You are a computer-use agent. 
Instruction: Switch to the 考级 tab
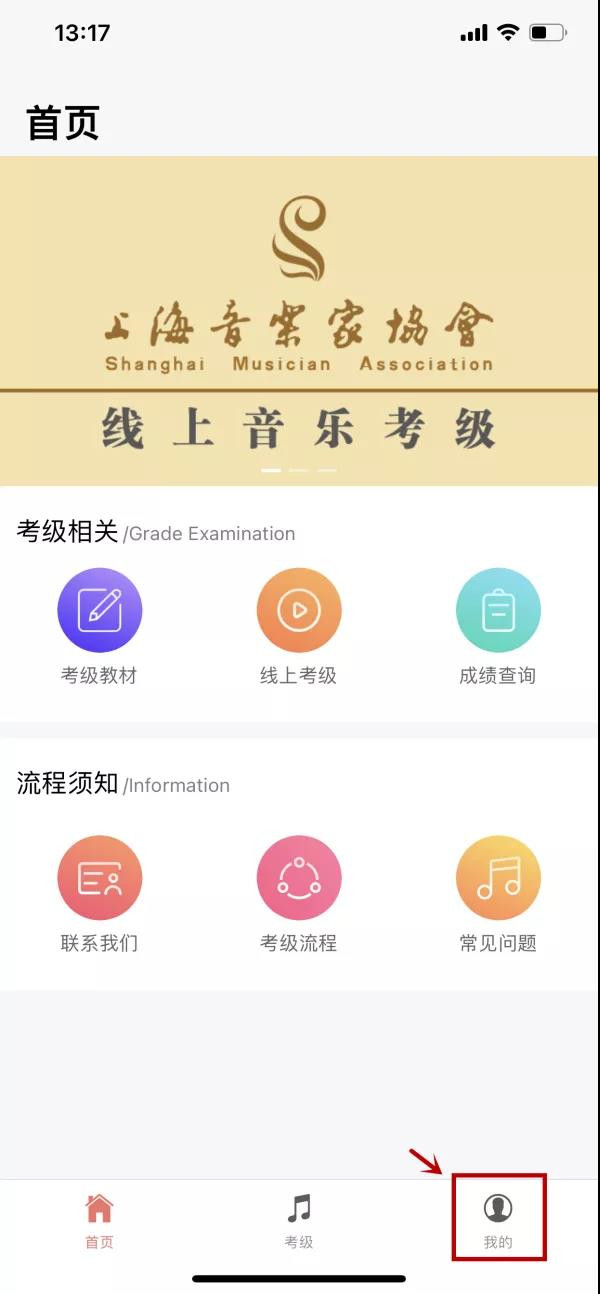[299, 1220]
